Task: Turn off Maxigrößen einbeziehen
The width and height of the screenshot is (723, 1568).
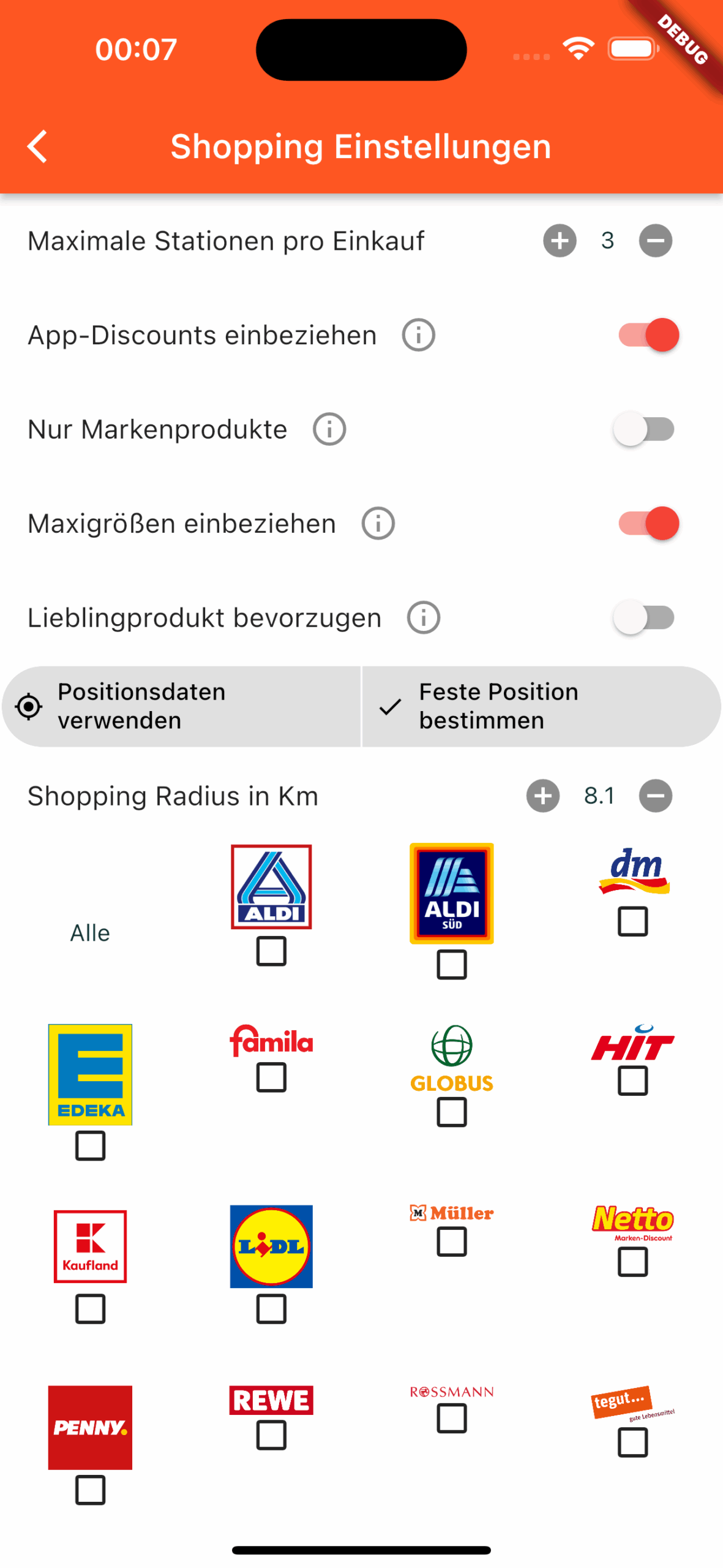Action: tap(648, 524)
